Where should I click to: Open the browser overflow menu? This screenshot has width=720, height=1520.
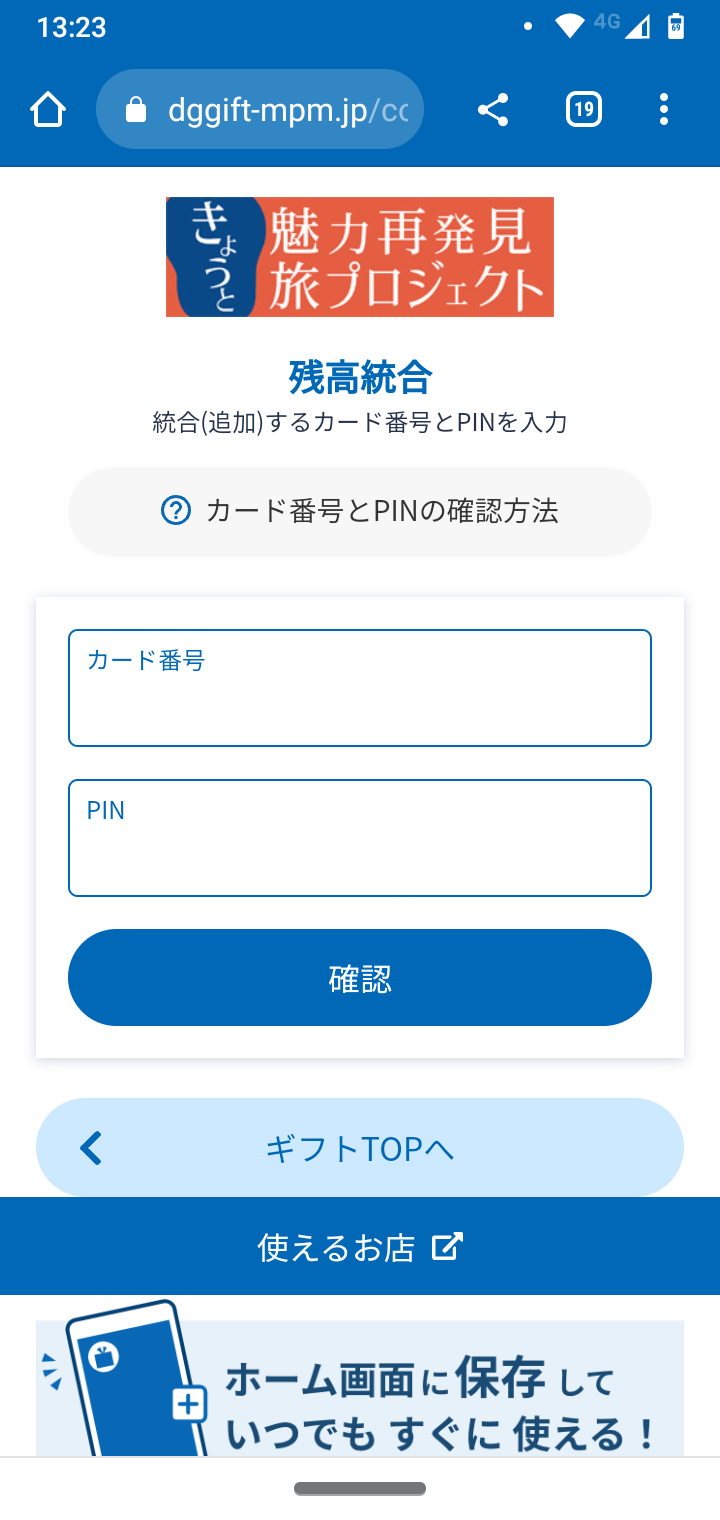tap(664, 109)
